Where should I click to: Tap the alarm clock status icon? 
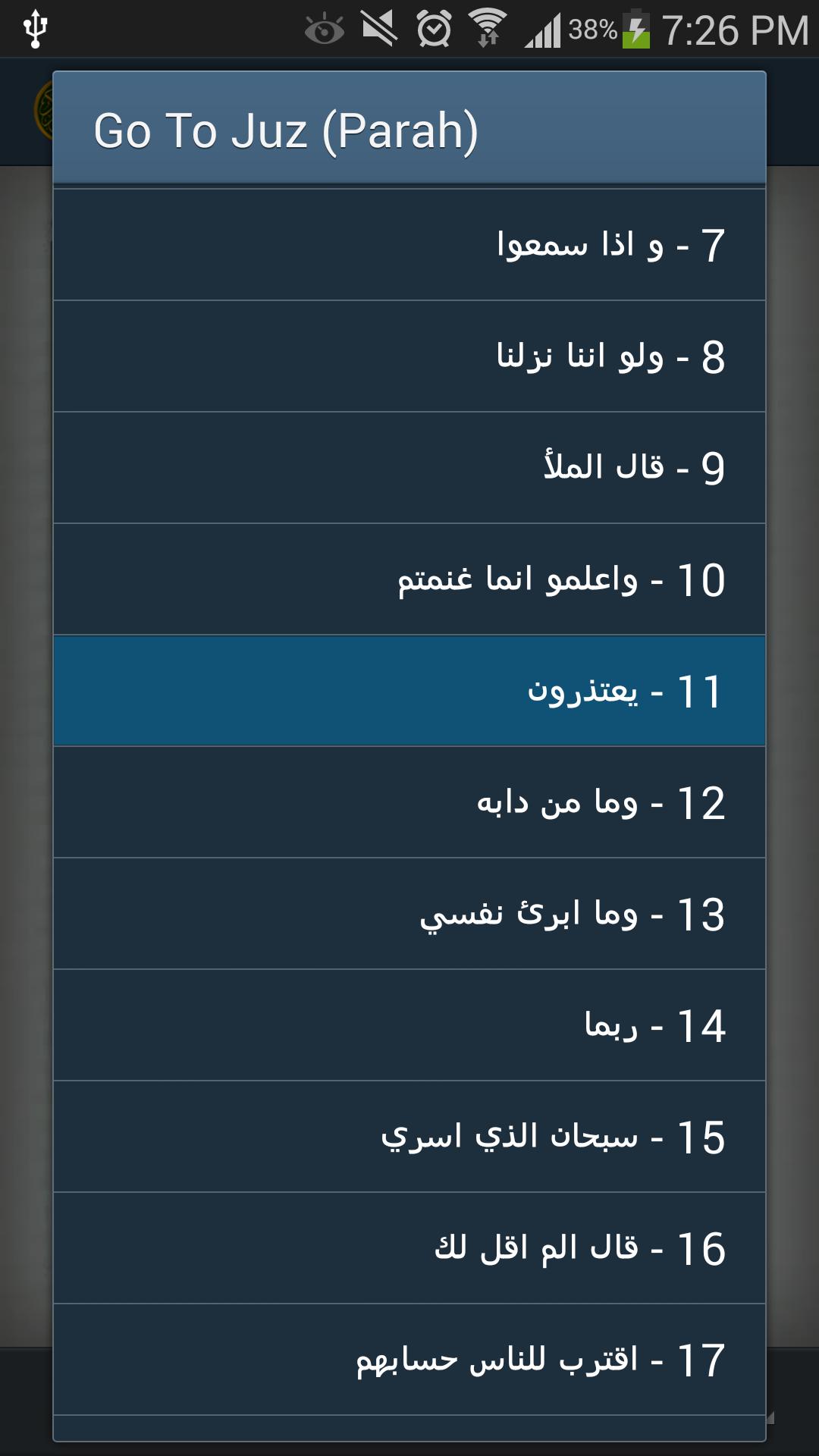432,25
